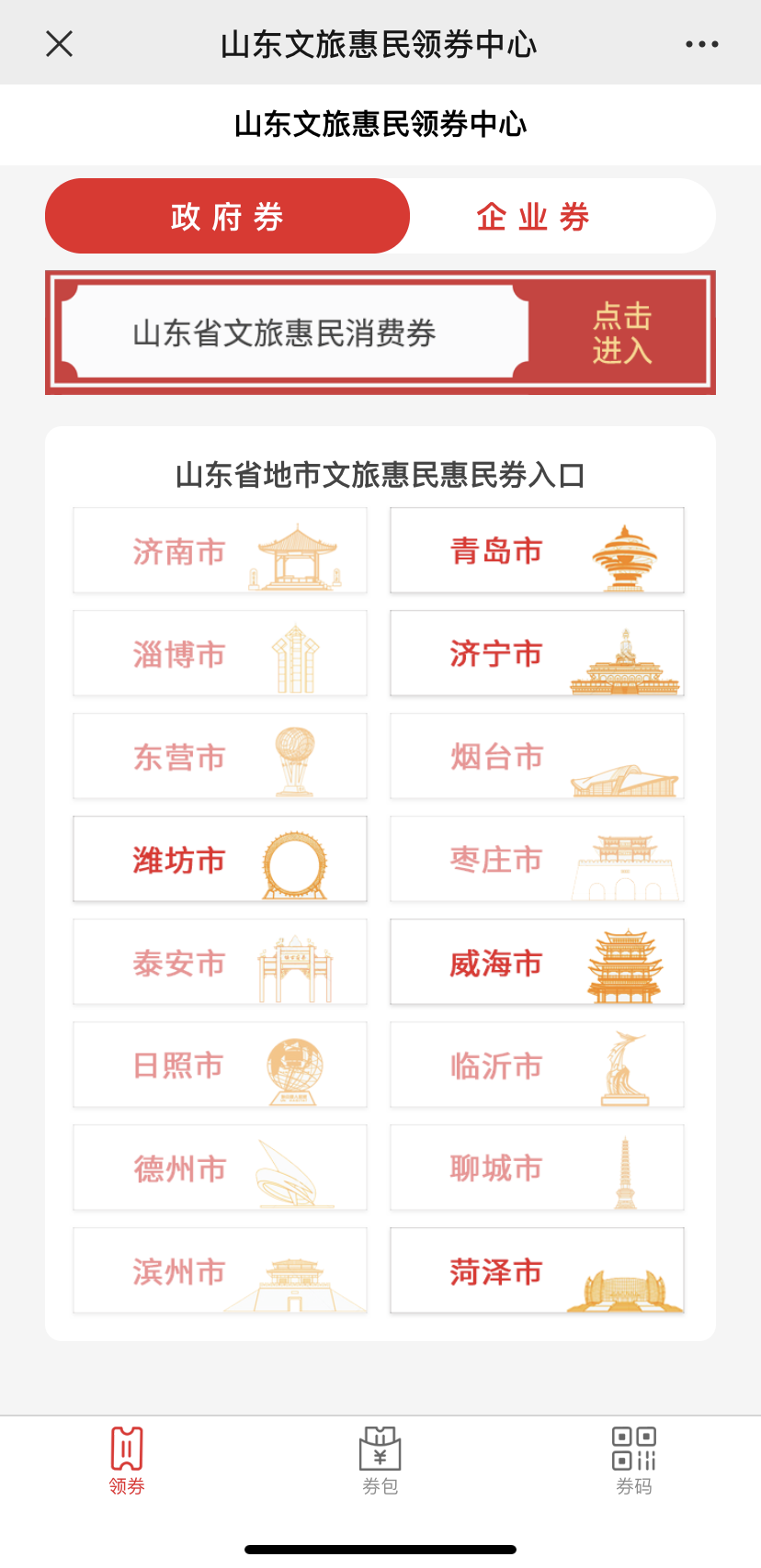This screenshot has width=761, height=1568.
Task: Open the three-dot overflow menu
Action: [x=702, y=44]
